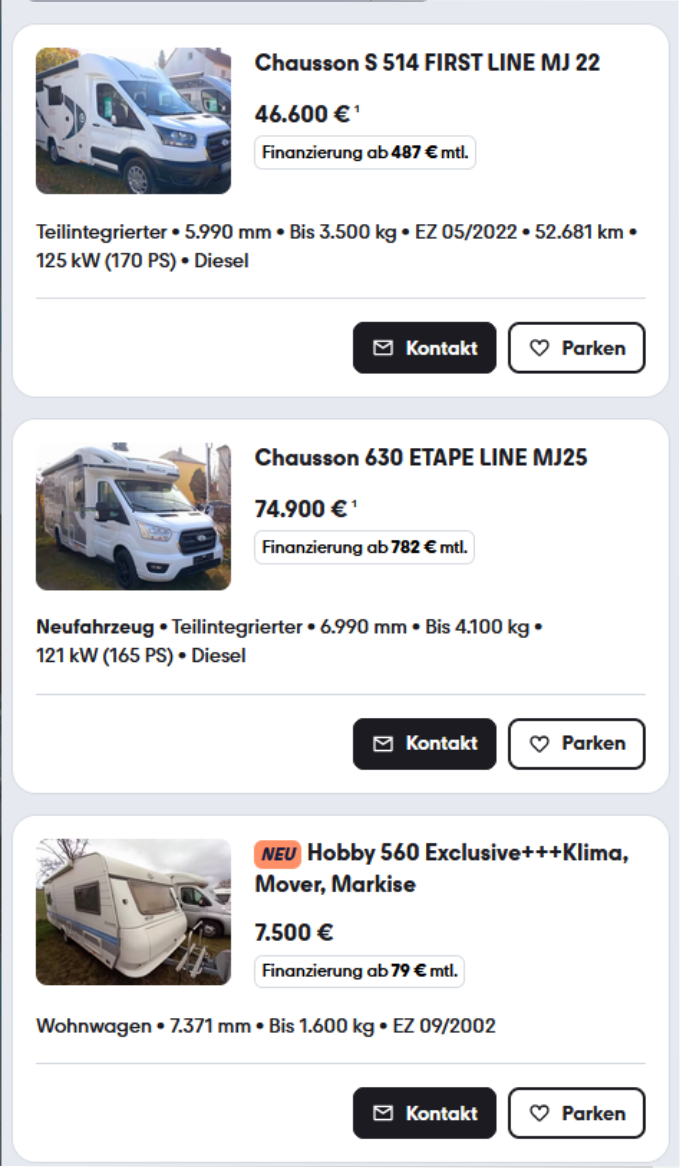Park the Chausson S 514 listing

pos(576,348)
